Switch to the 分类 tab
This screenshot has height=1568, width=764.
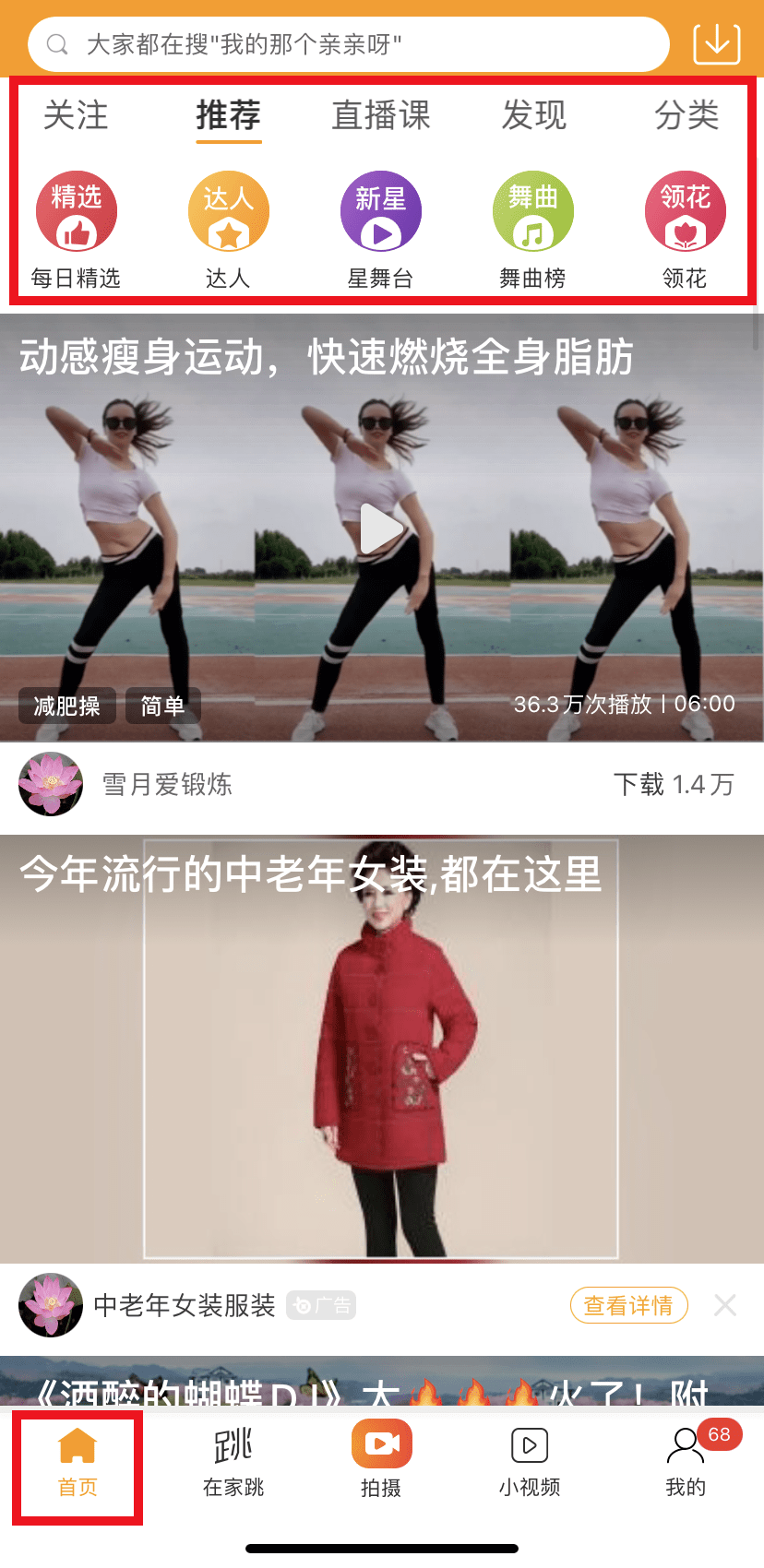tap(686, 116)
